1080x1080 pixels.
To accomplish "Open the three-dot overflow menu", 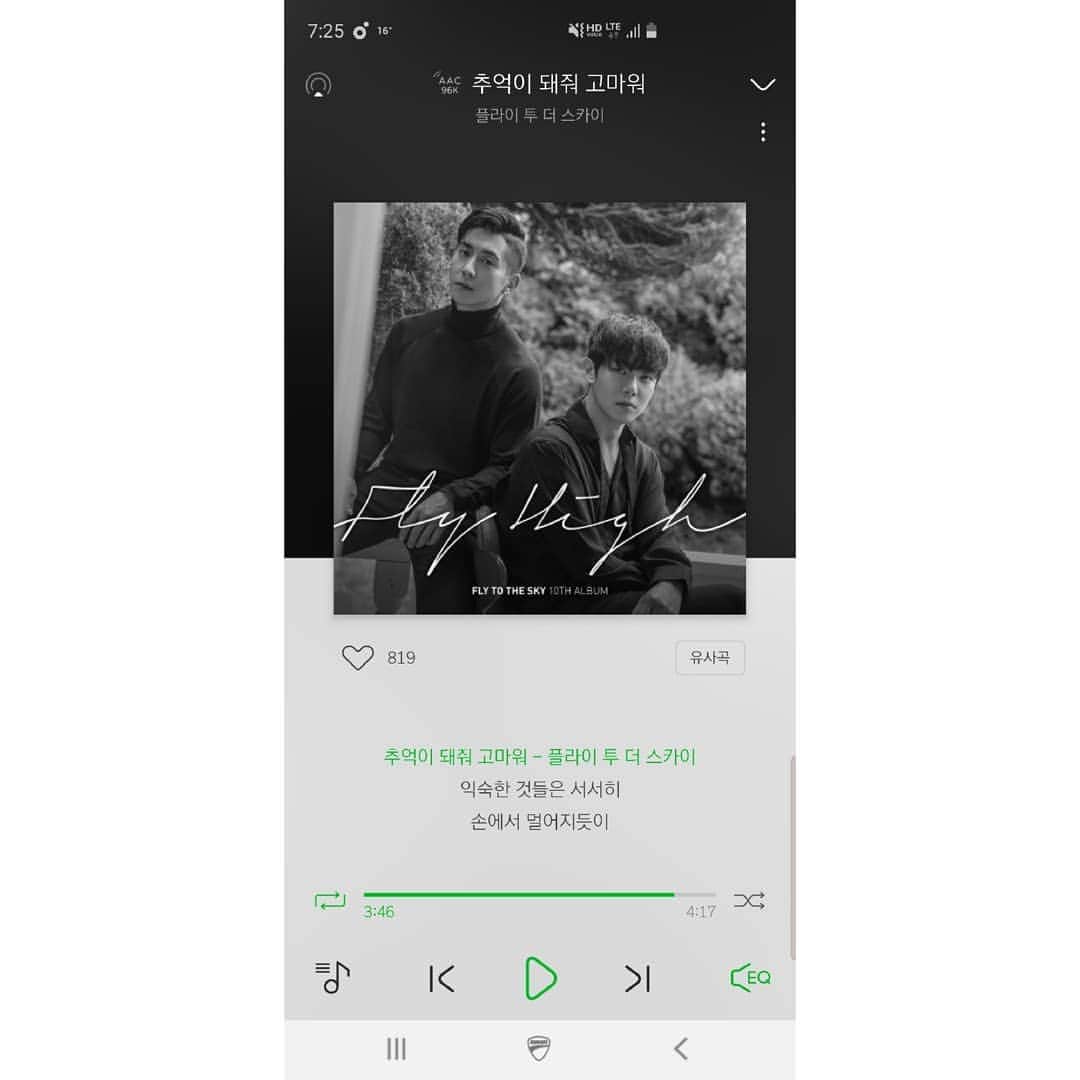I will [762, 132].
